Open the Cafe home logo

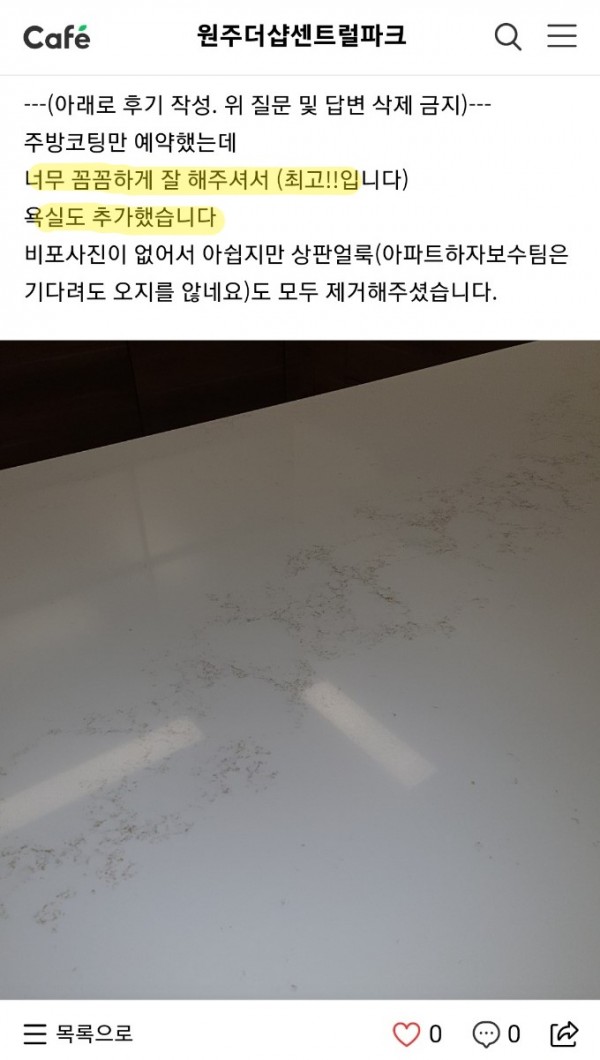(57, 37)
